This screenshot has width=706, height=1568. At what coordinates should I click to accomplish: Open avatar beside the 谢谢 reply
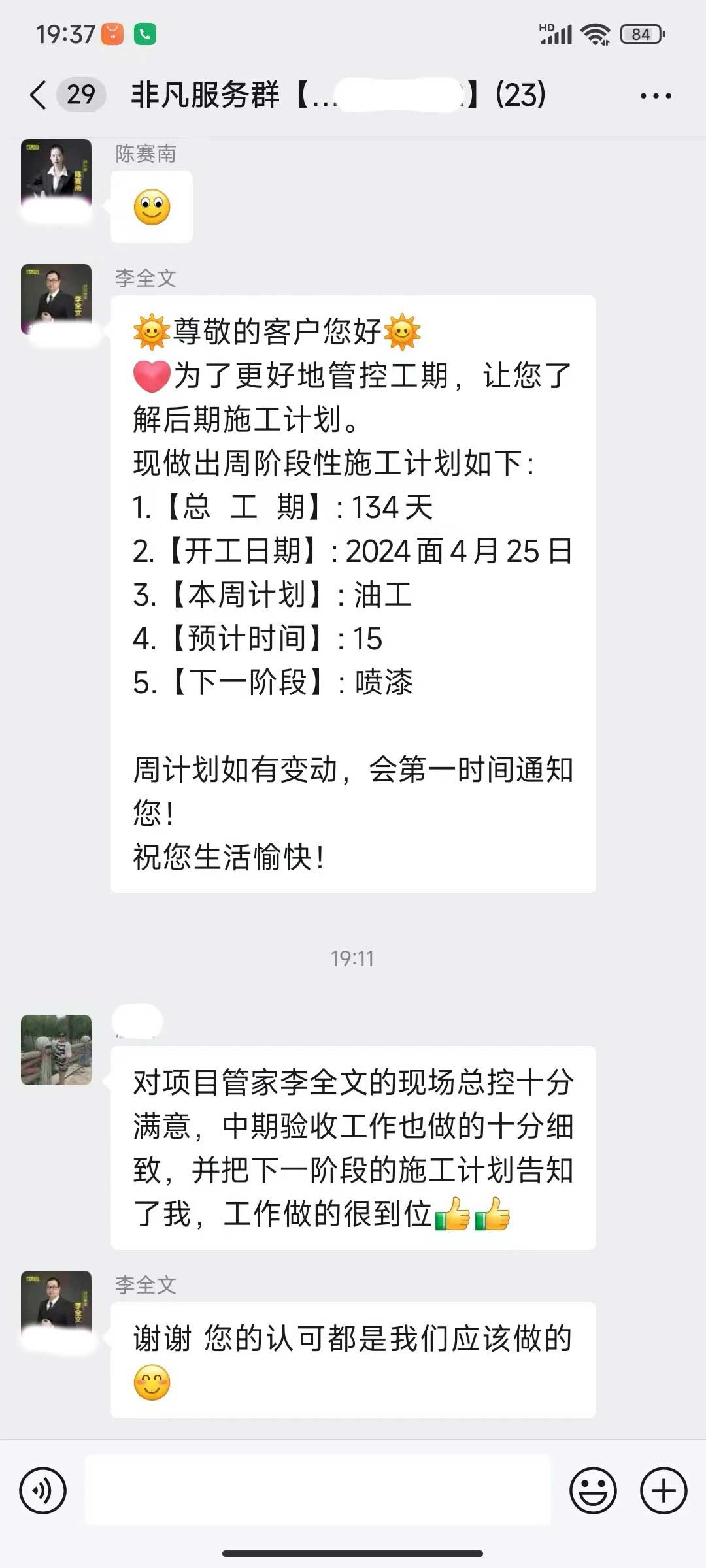coord(56,1306)
